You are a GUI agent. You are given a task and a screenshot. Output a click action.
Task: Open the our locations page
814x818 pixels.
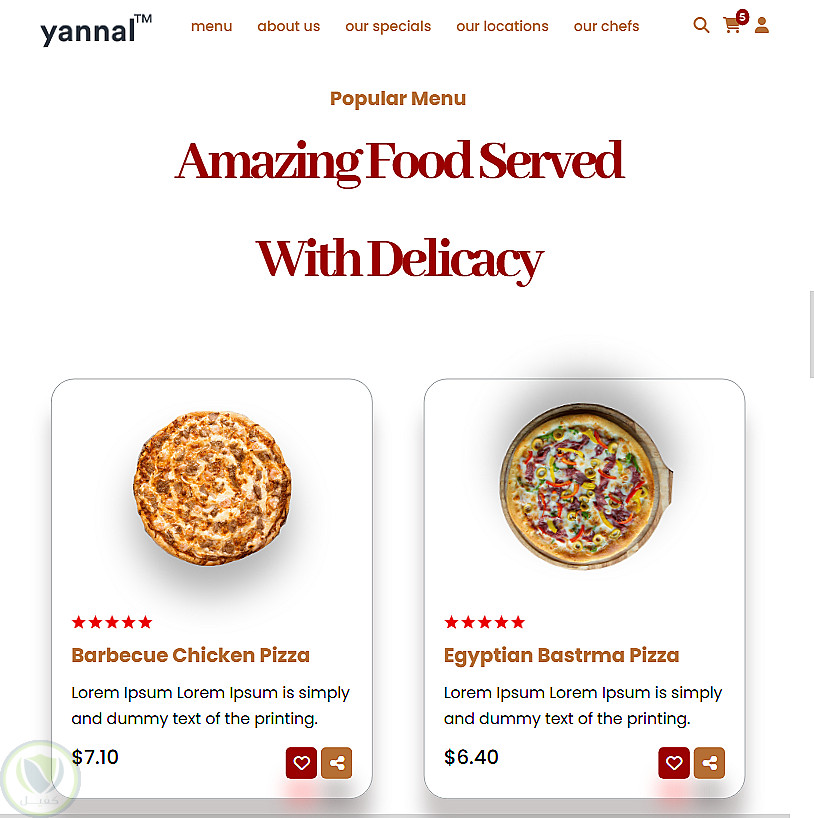(502, 26)
